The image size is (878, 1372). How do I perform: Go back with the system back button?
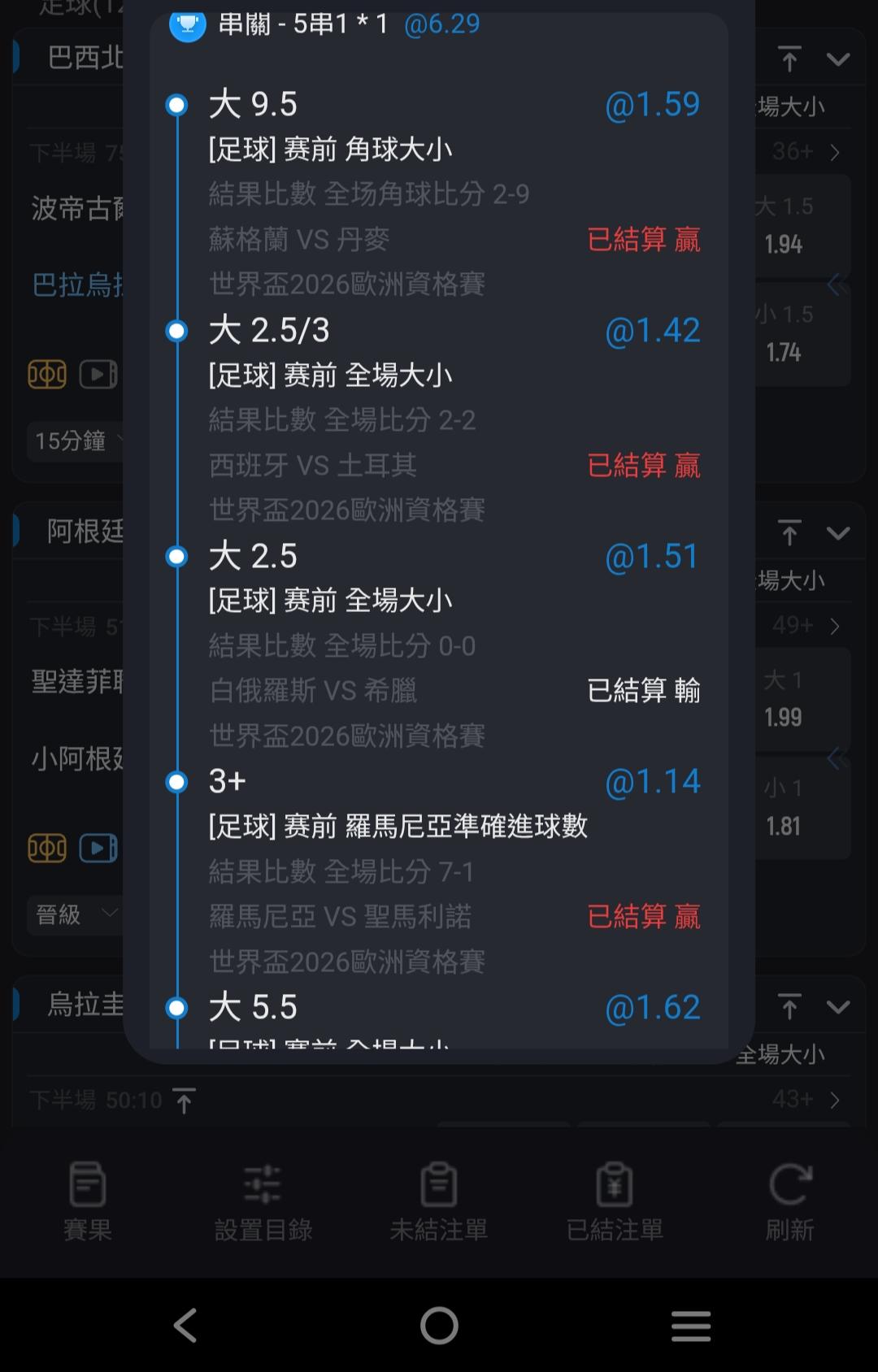tap(185, 1326)
